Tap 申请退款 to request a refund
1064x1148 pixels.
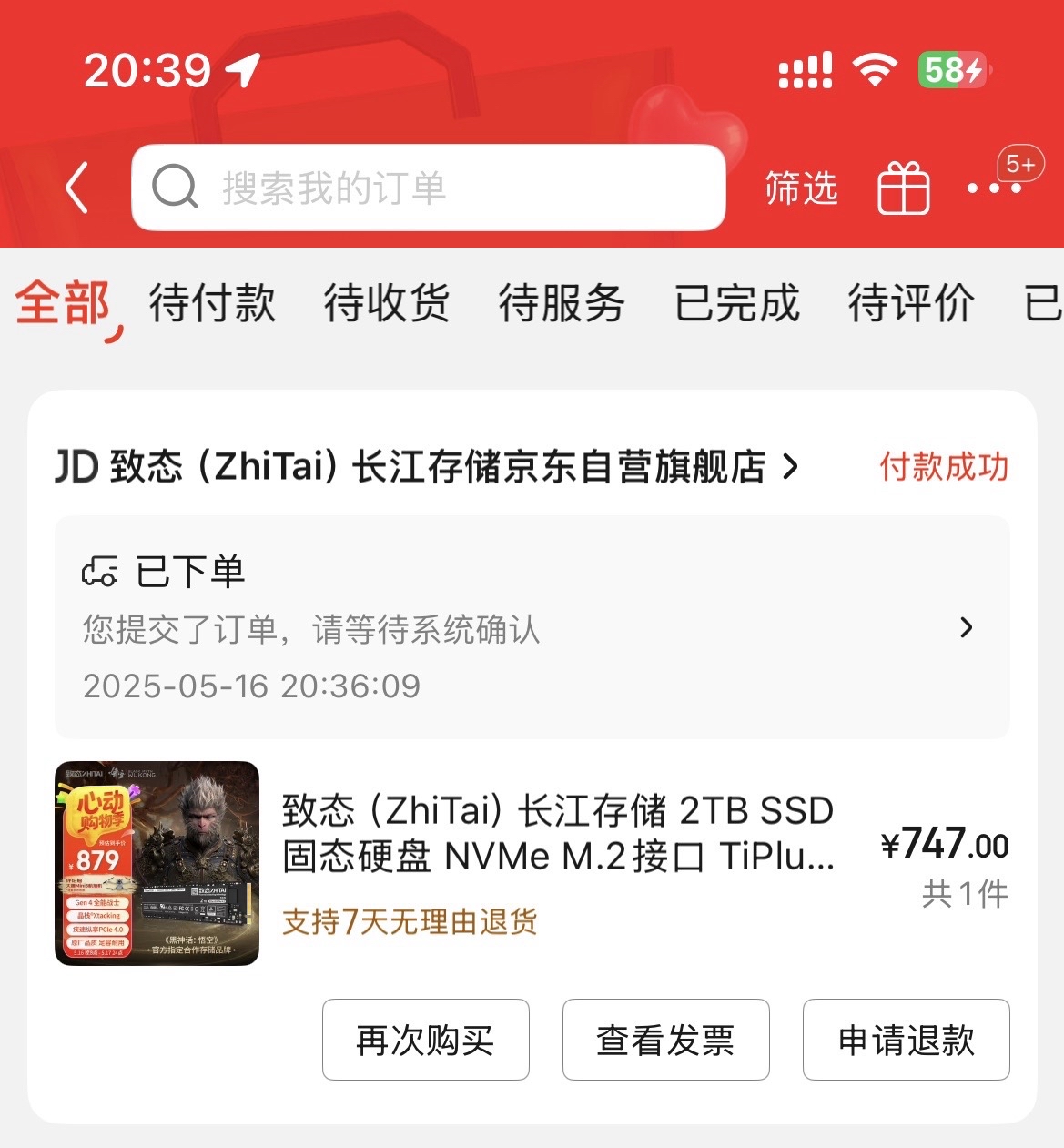(x=906, y=1040)
